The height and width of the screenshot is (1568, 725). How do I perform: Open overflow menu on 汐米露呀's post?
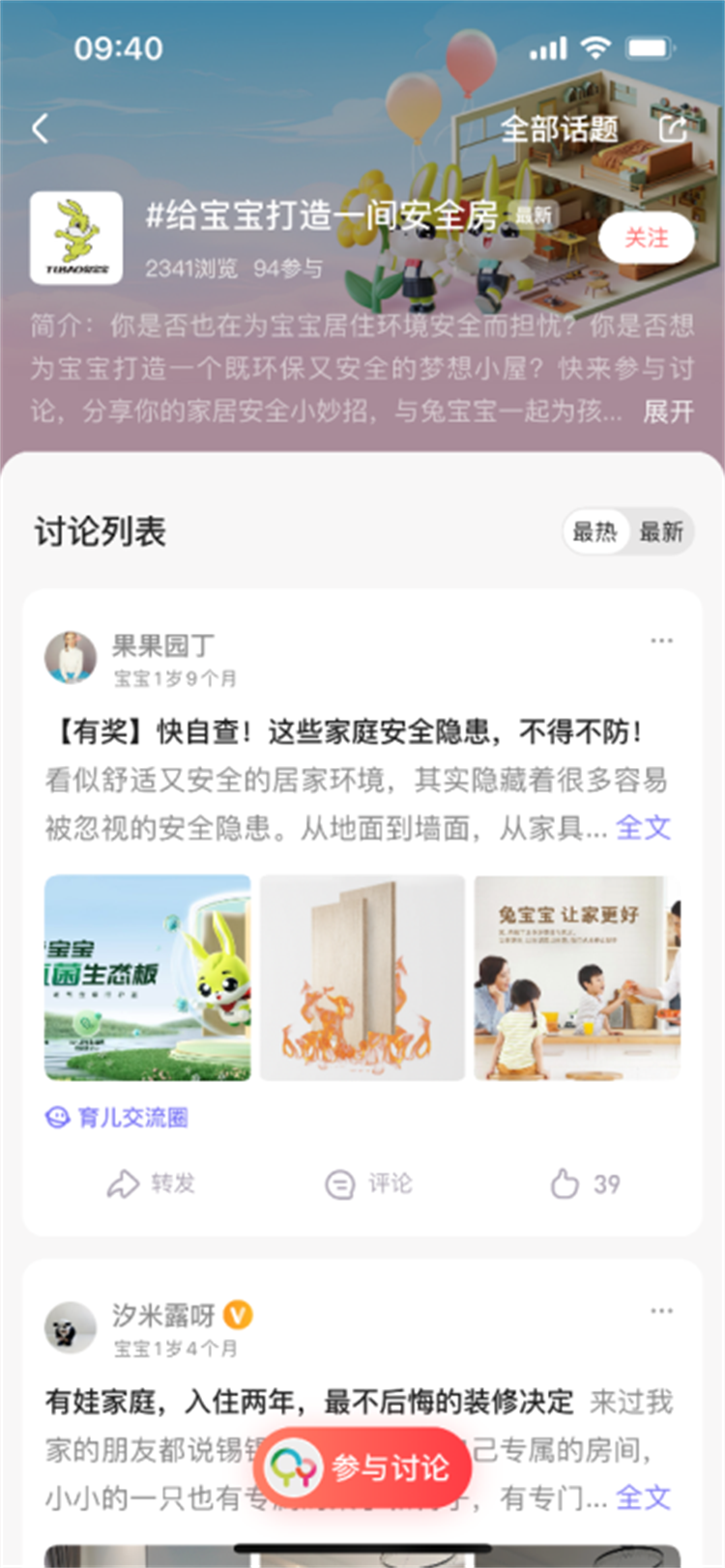tap(661, 1311)
